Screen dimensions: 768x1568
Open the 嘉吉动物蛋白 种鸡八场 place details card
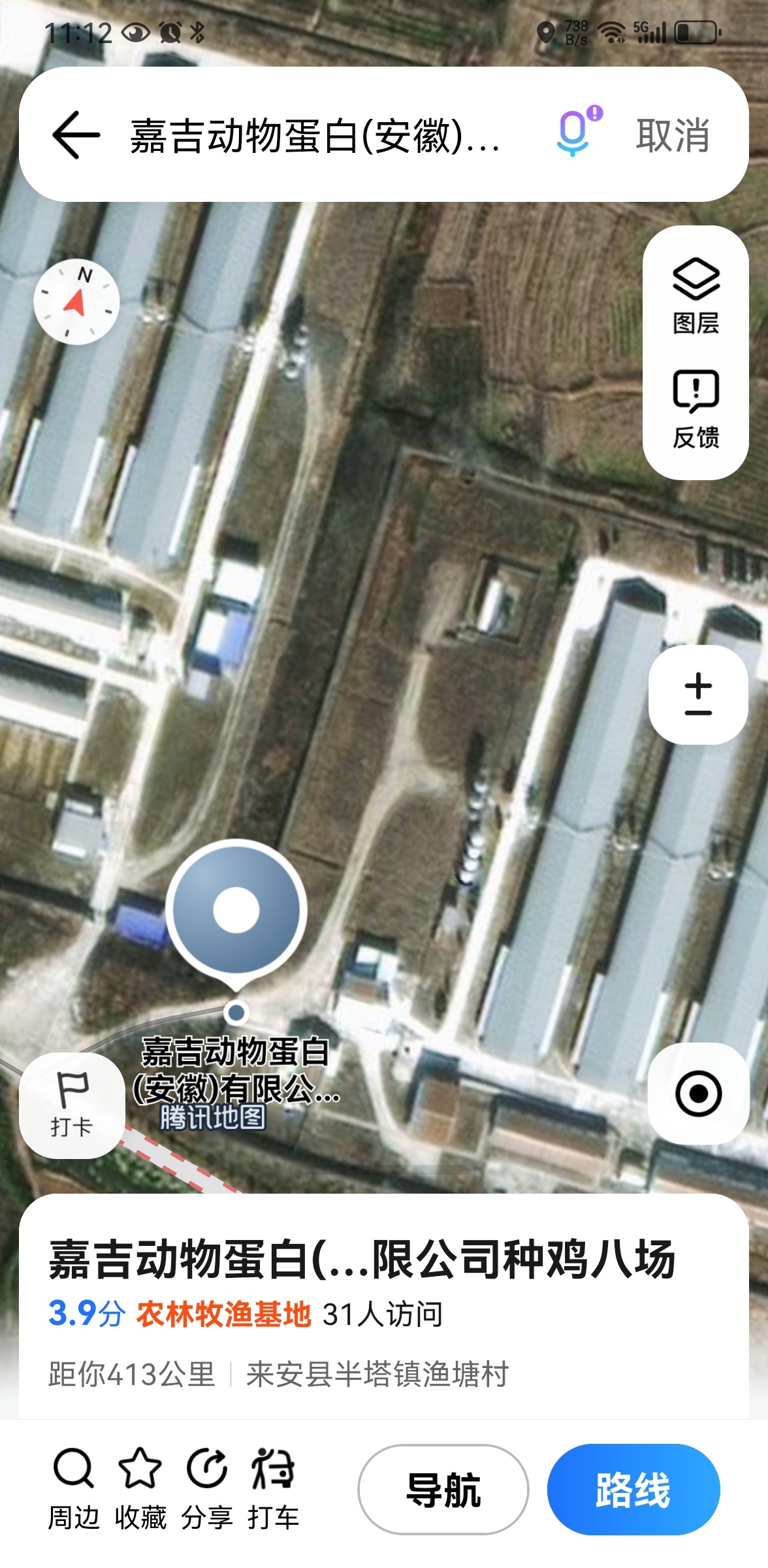point(384,1313)
